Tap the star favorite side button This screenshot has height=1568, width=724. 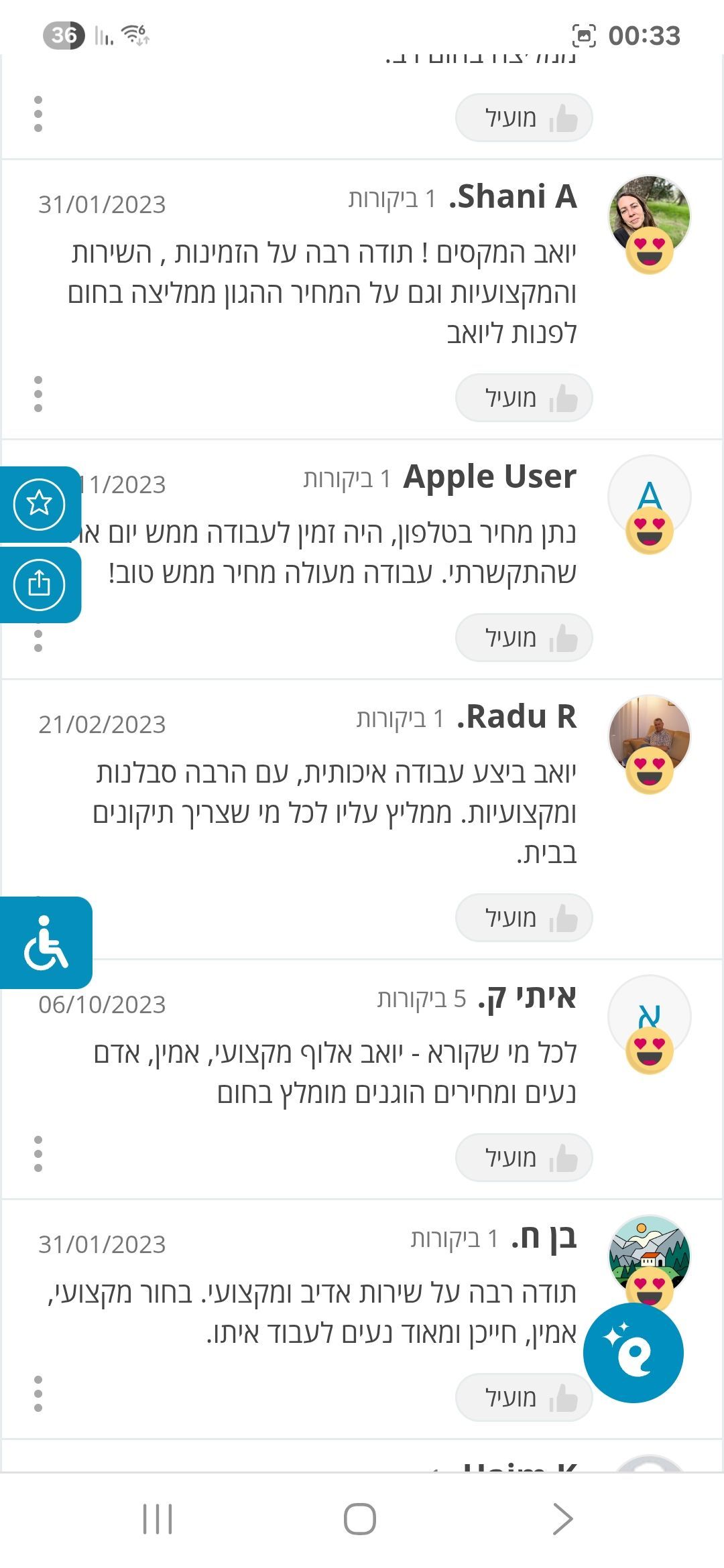point(39,503)
